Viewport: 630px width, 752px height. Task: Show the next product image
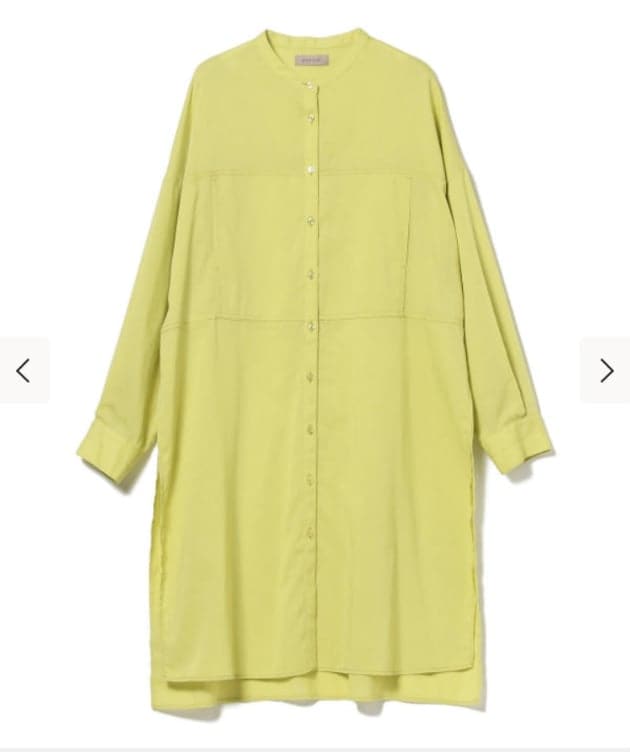click(606, 370)
